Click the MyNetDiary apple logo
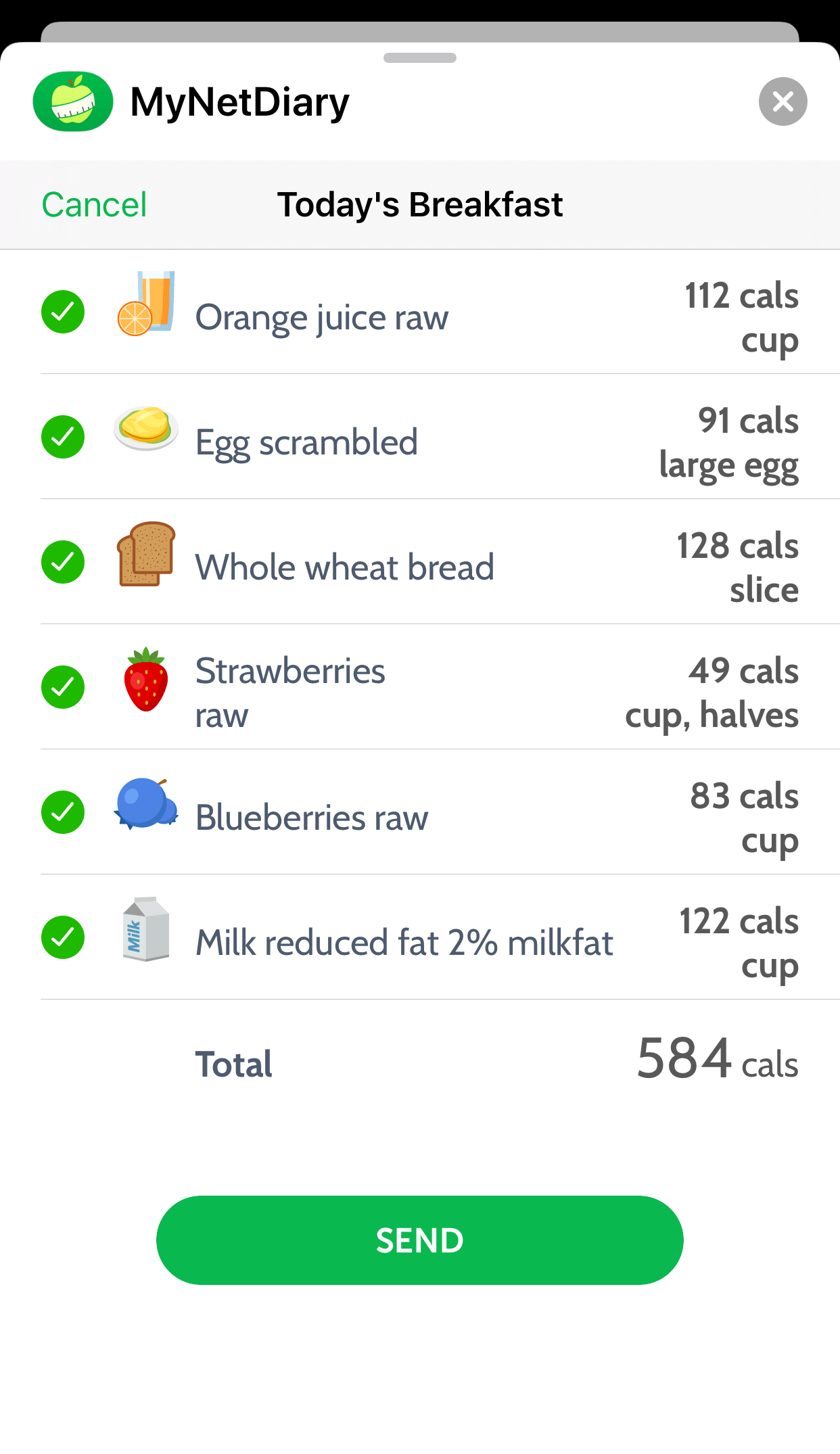This screenshot has height=1454, width=840. [73, 101]
